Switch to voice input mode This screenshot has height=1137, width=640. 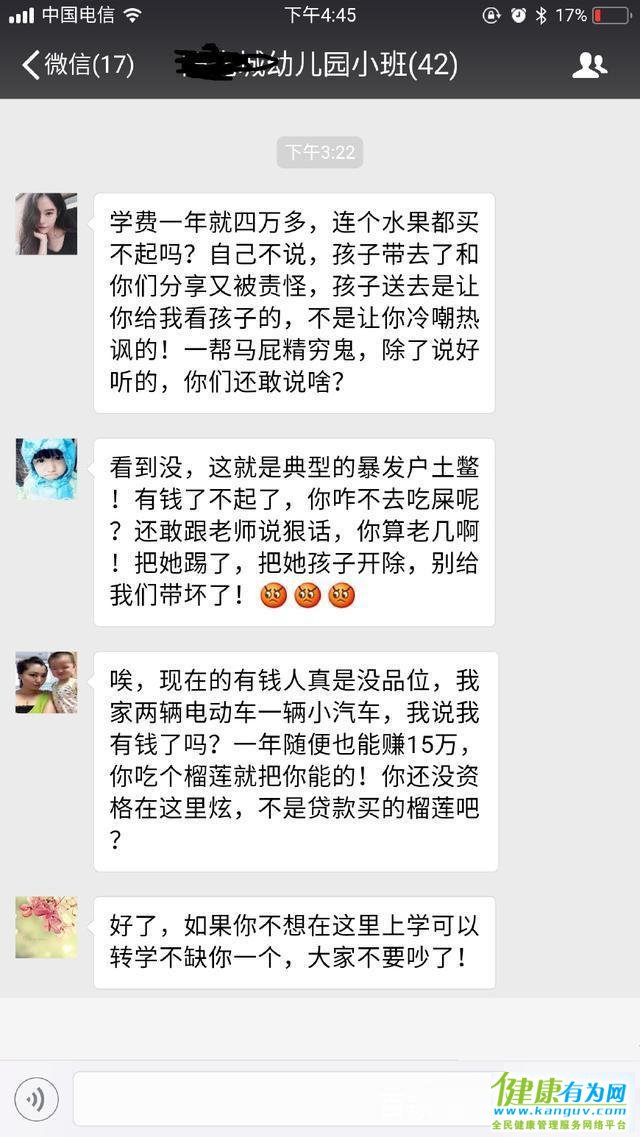pyautogui.click(x=37, y=1100)
